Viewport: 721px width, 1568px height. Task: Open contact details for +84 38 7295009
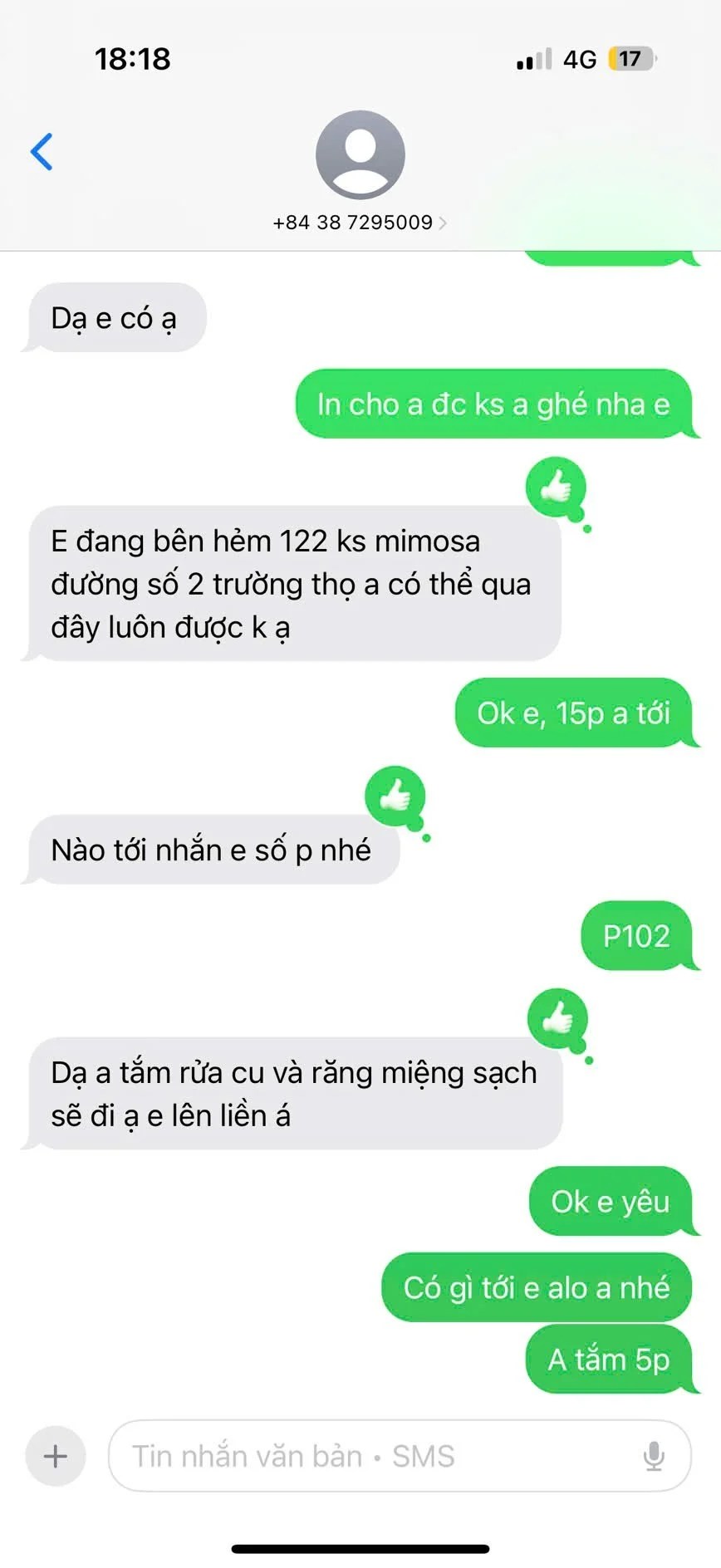click(360, 223)
